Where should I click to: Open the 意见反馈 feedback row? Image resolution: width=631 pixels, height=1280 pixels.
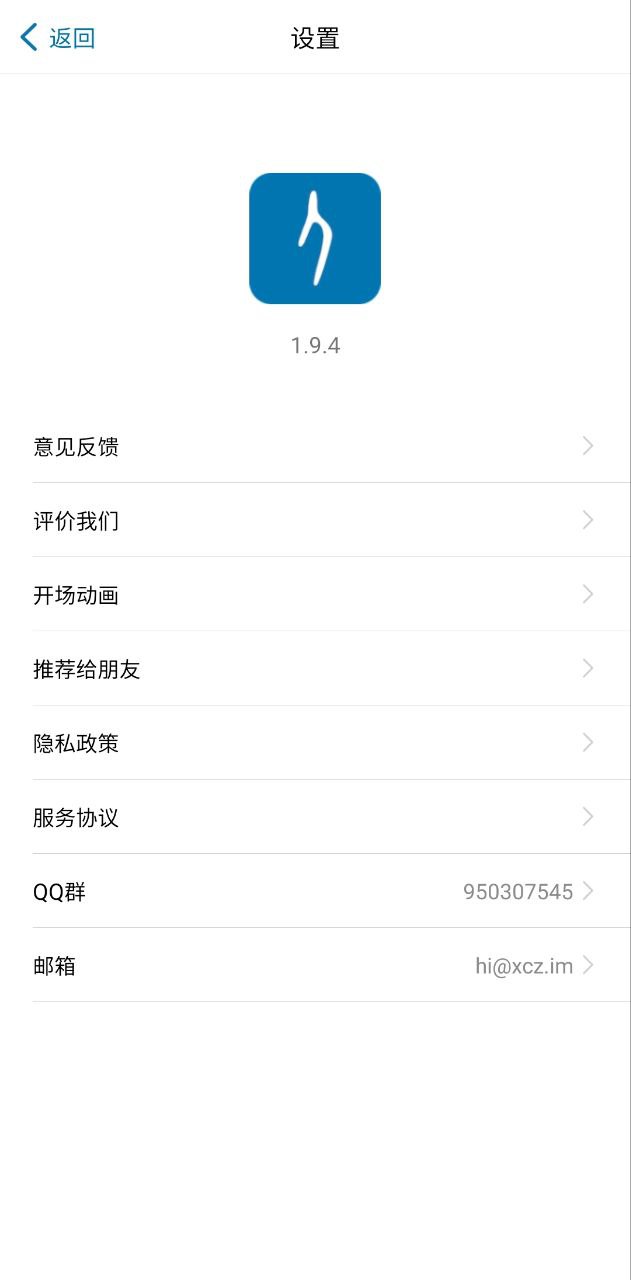point(314,446)
